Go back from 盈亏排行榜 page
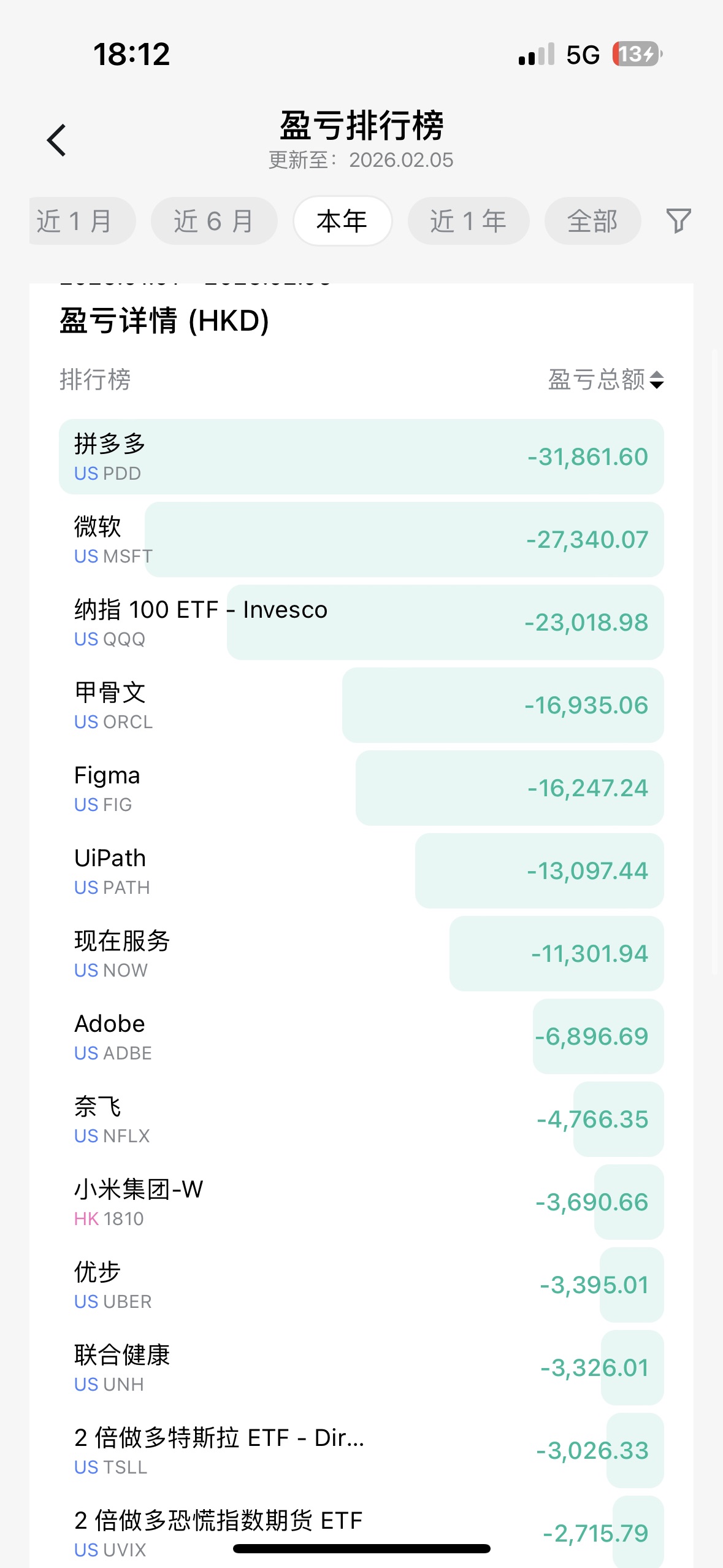Viewport: 723px width, 1568px height. click(x=56, y=140)
